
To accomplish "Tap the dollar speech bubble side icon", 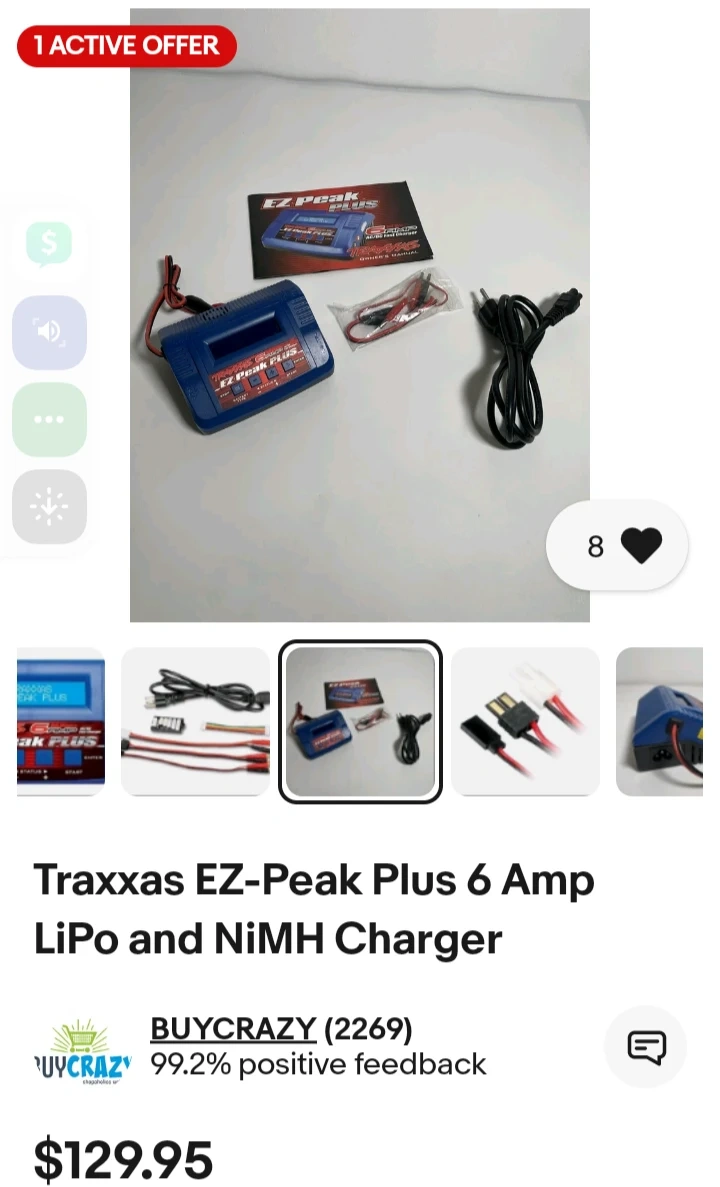I will click(x=49, y=245).
